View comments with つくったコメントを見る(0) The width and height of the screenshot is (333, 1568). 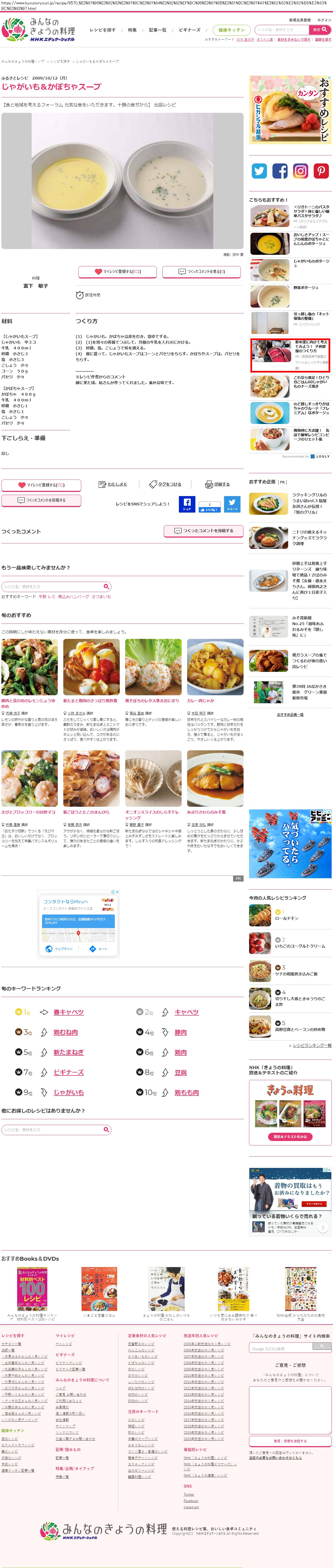[202, 272]
